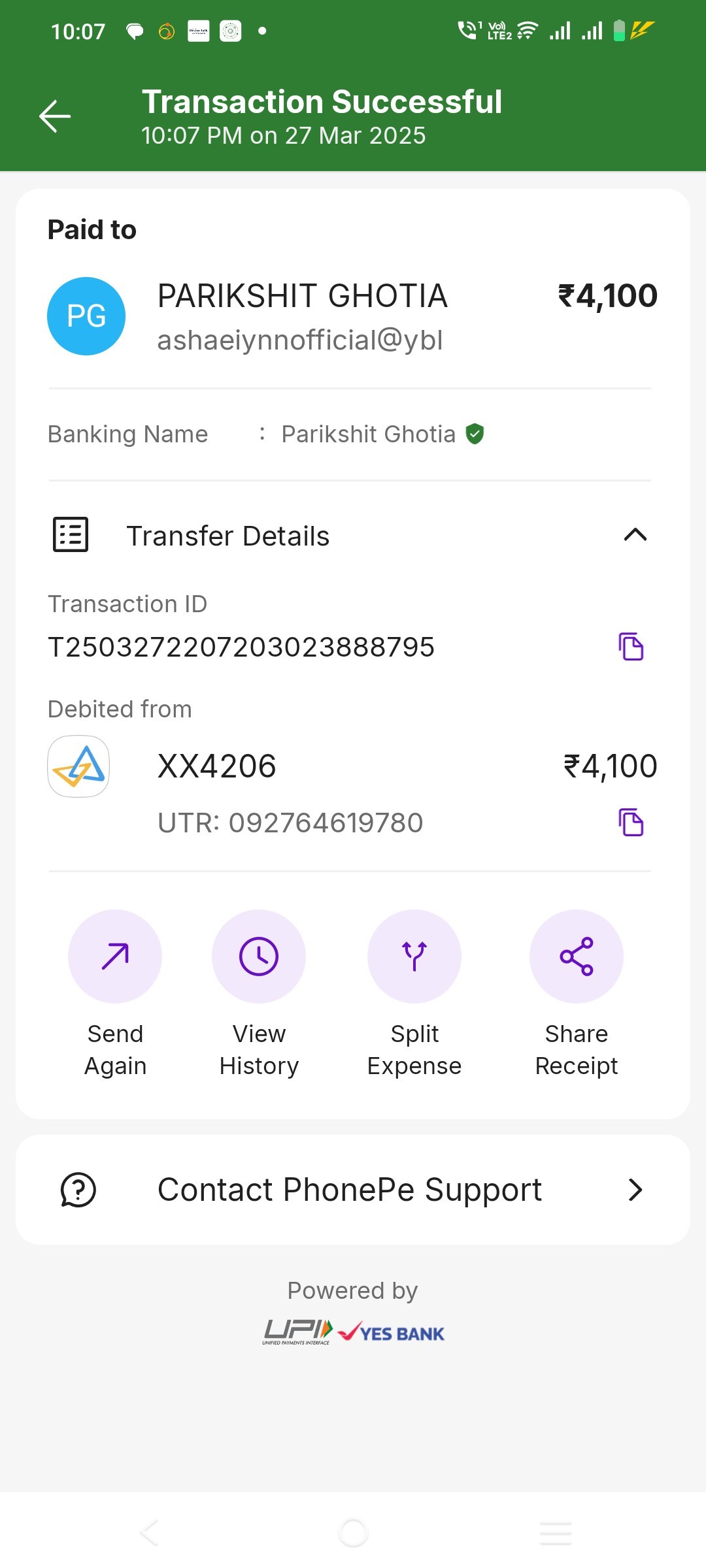Open Contact PhonePe Support
The width and height of the screenshot is (706, 1568).
(353, 1190)
